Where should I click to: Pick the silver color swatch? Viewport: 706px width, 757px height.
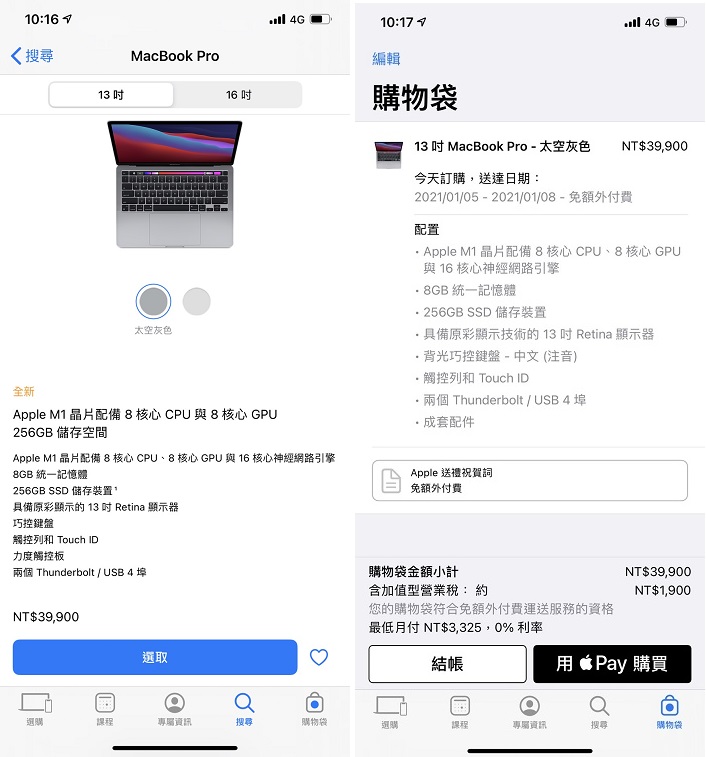pos(197,301)
